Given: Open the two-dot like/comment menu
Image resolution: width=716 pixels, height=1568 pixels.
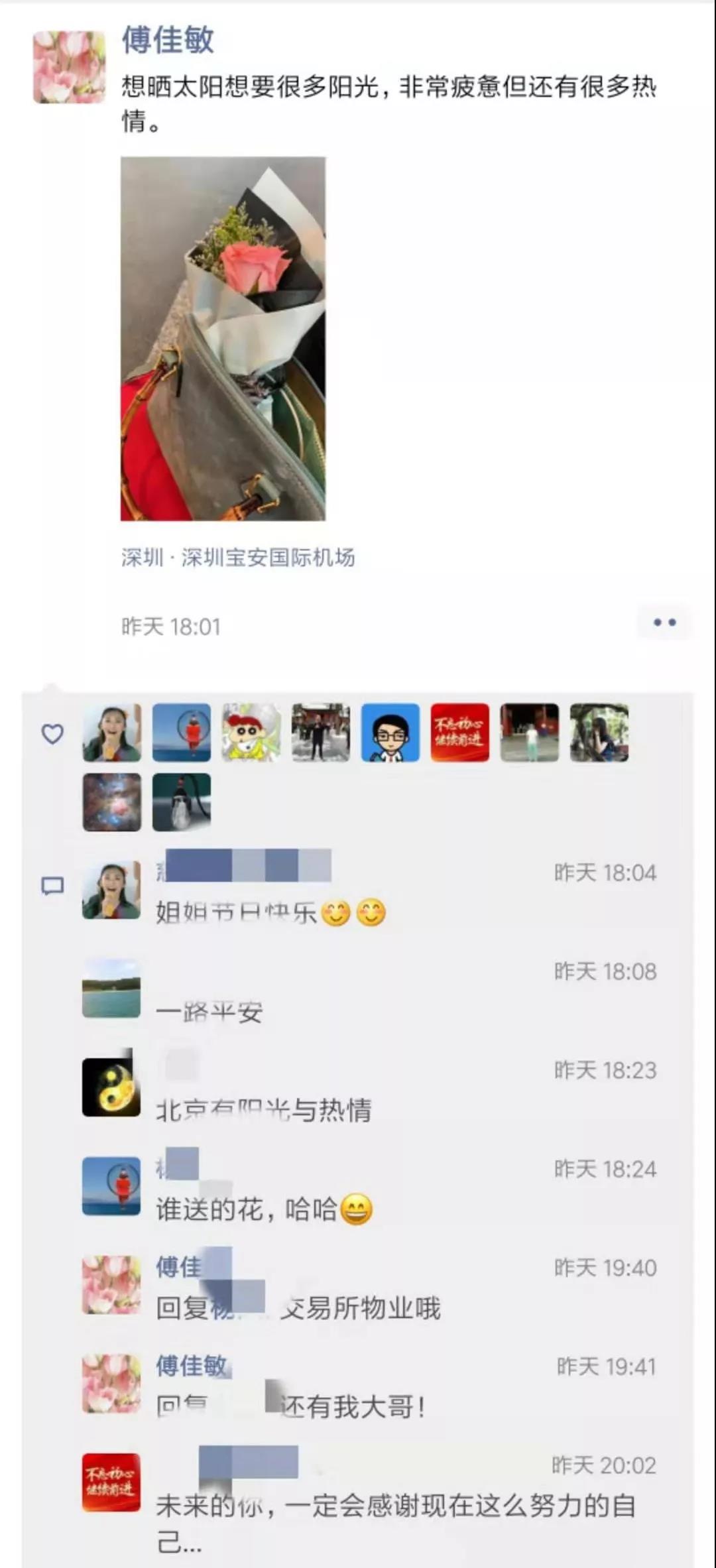Looking at the screenshot, I should click(x=664, y=623).
